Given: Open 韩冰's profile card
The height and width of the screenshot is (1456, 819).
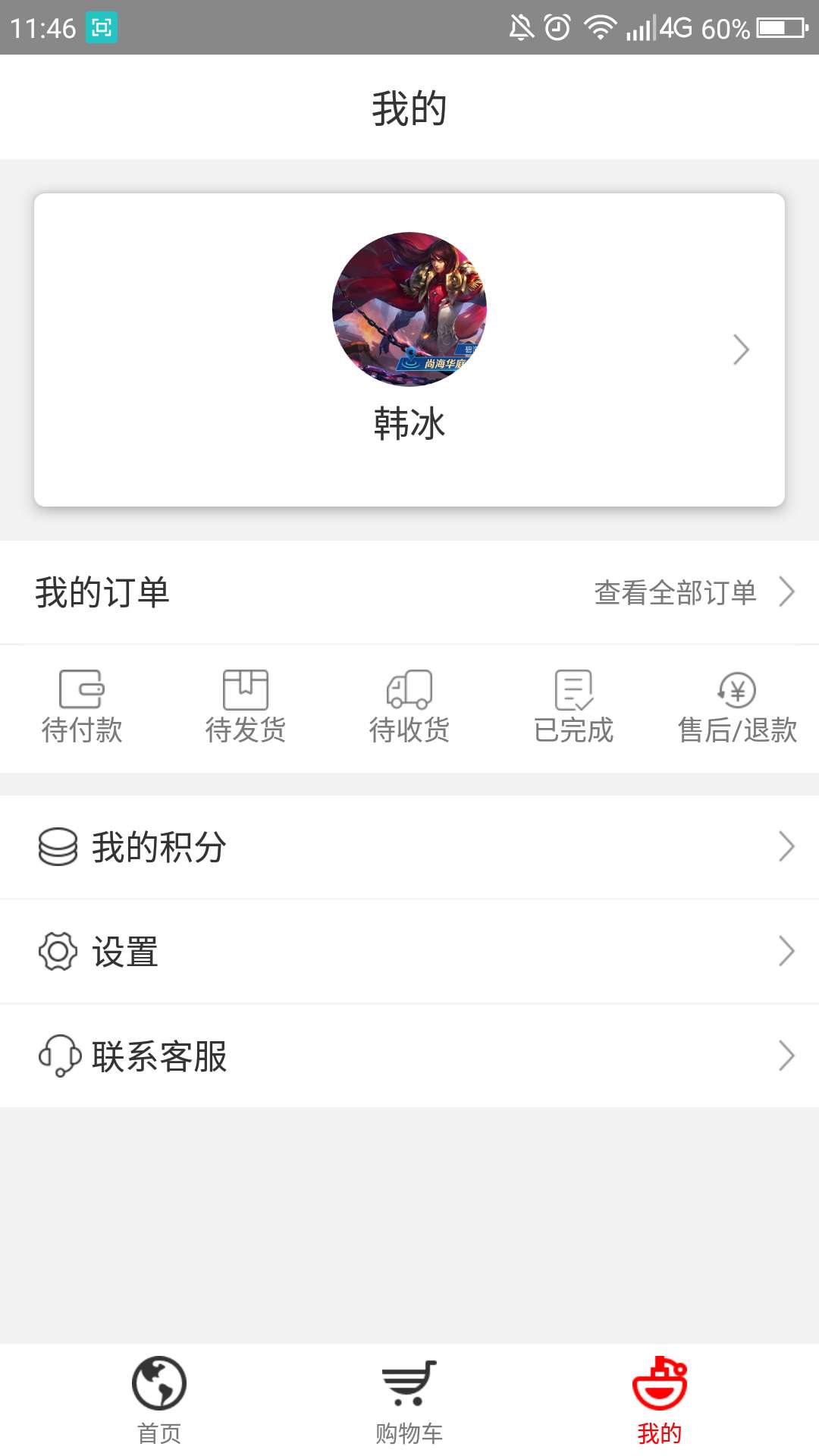Looking at the screenshot, I should [x=409, y=350].
